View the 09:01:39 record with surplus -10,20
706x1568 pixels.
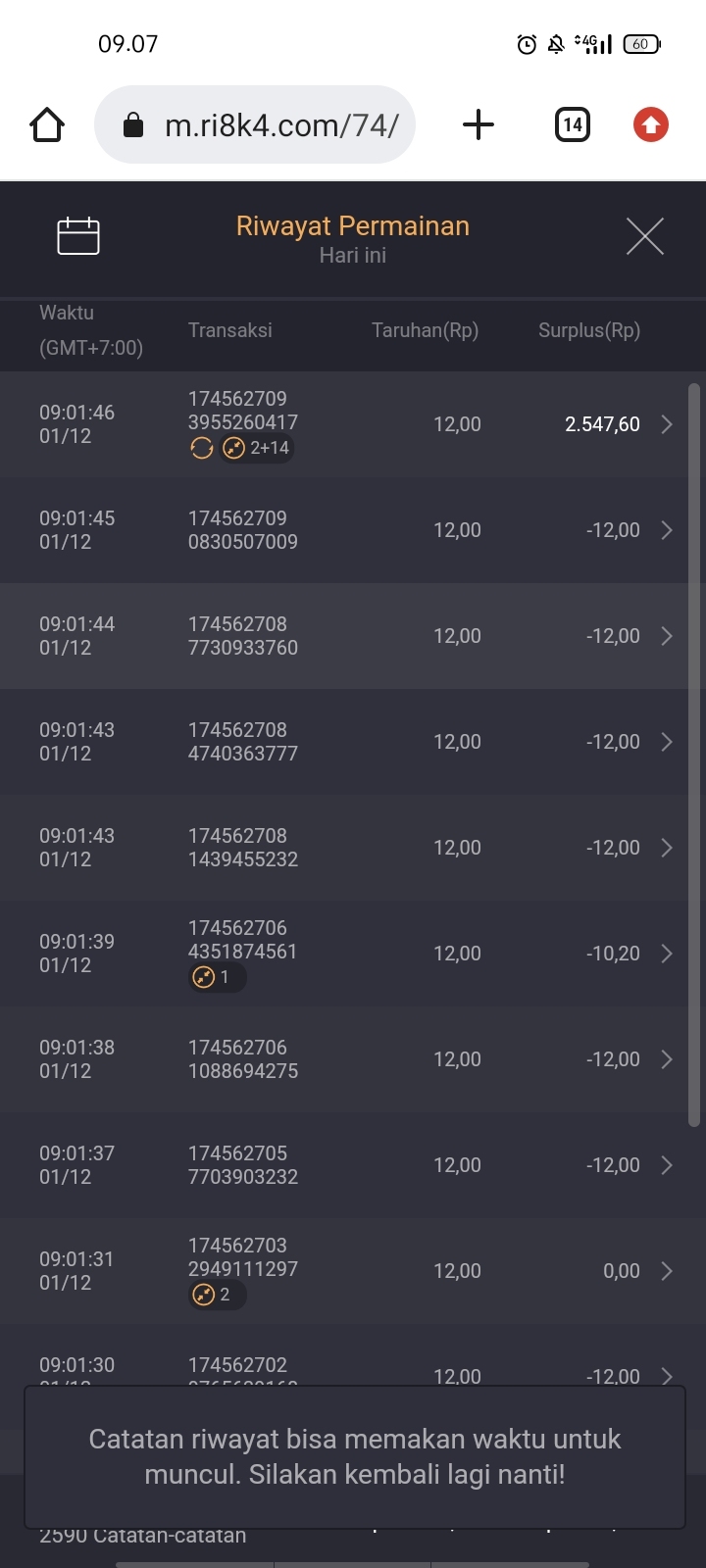pyautogui.click(x=353, y=954)
